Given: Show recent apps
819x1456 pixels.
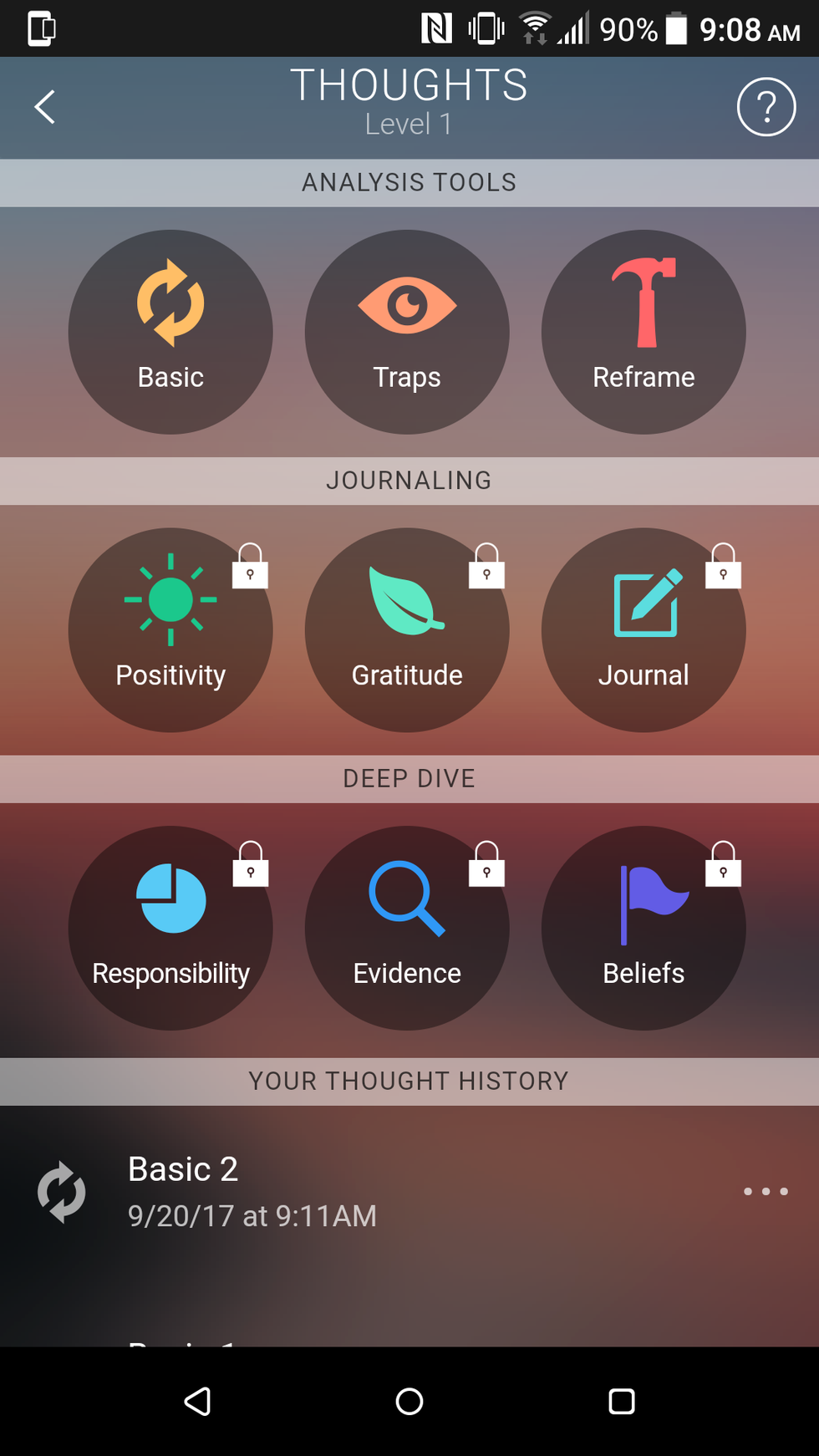Looking at the screenshot, I should (x=622, y=1401).
